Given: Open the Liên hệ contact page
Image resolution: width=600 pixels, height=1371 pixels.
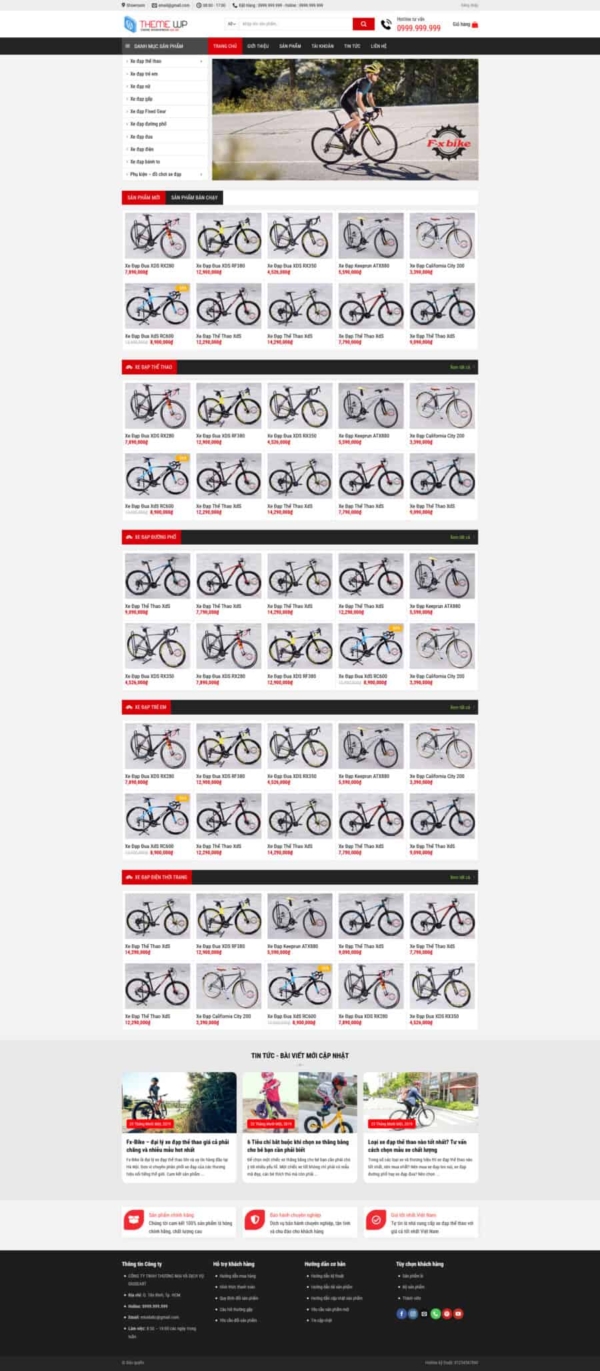Looking at the screenshot, I should [379, 46].
